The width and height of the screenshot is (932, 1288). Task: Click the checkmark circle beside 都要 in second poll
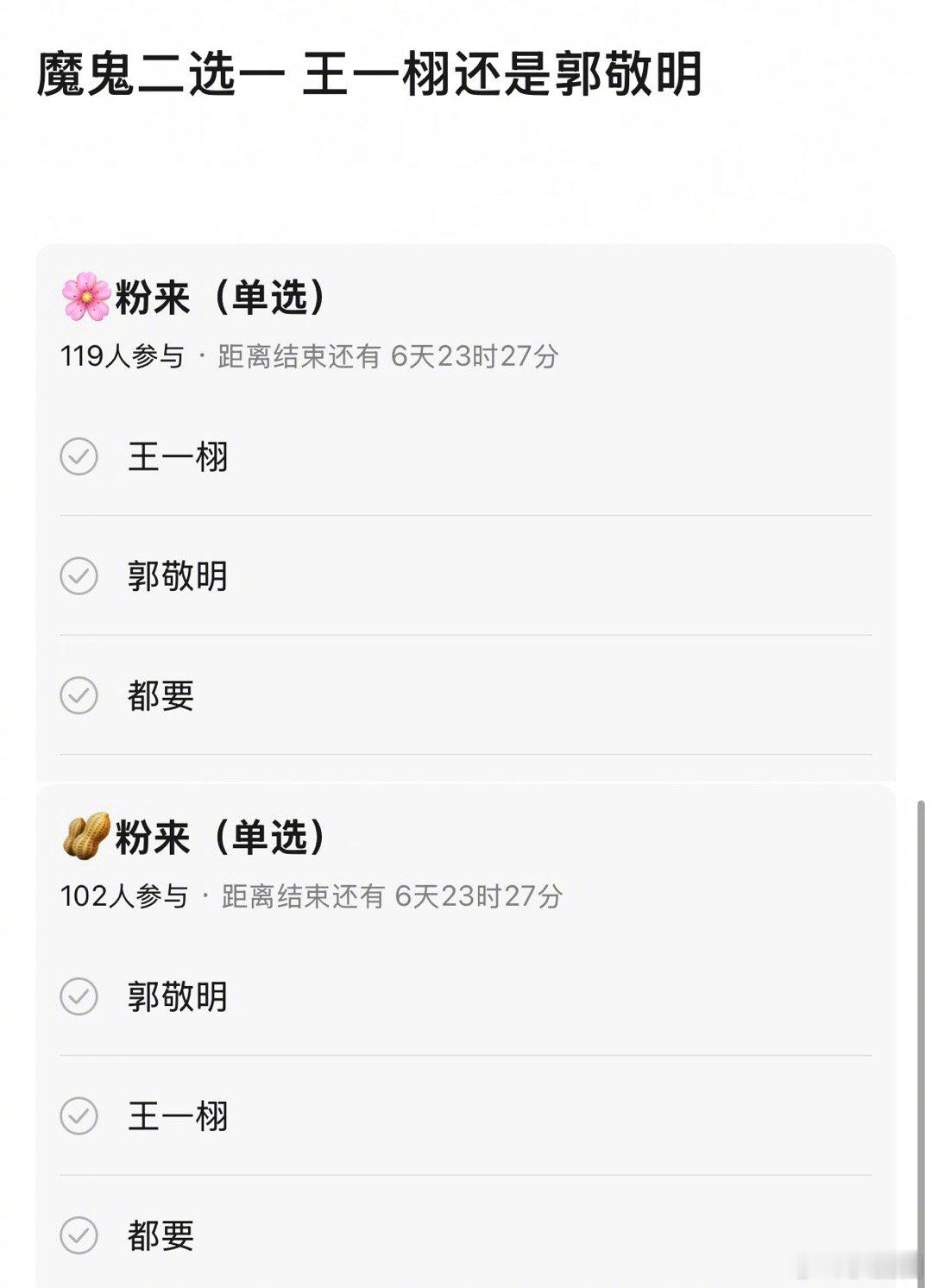click(x=79, y=1235)
